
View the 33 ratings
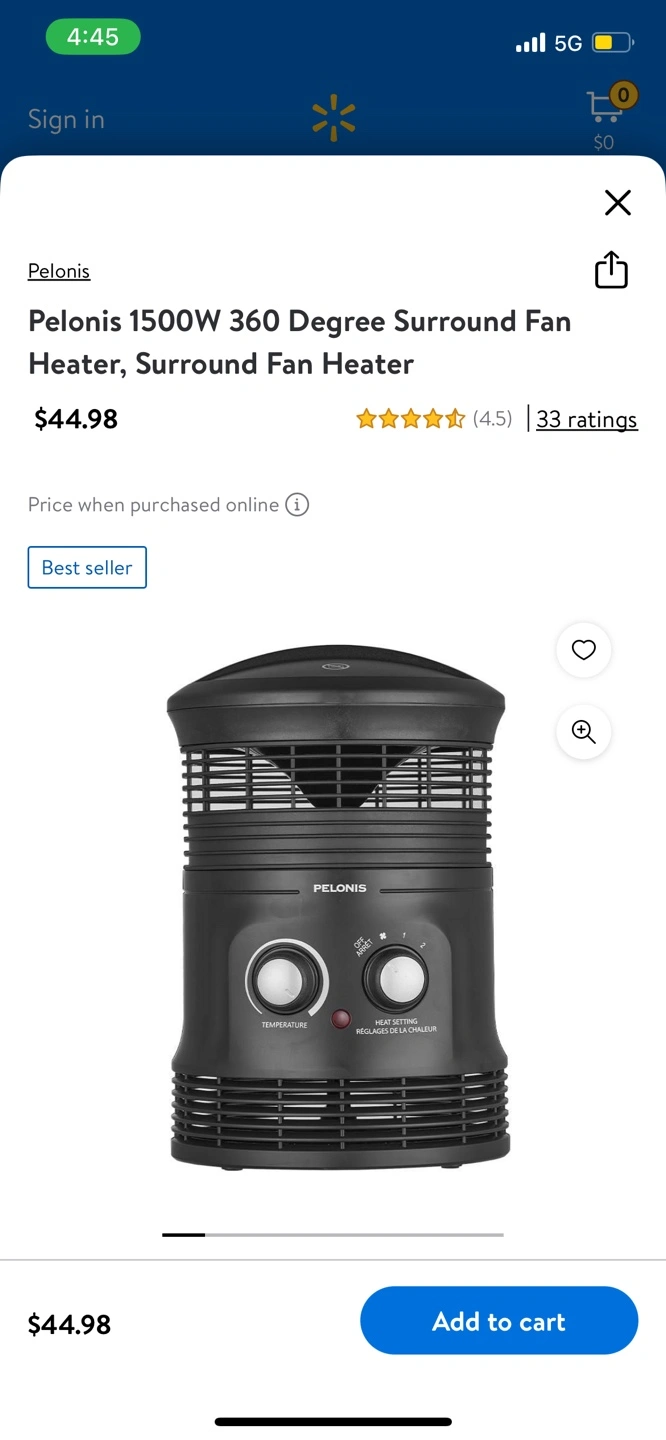[x=587, y=419]
